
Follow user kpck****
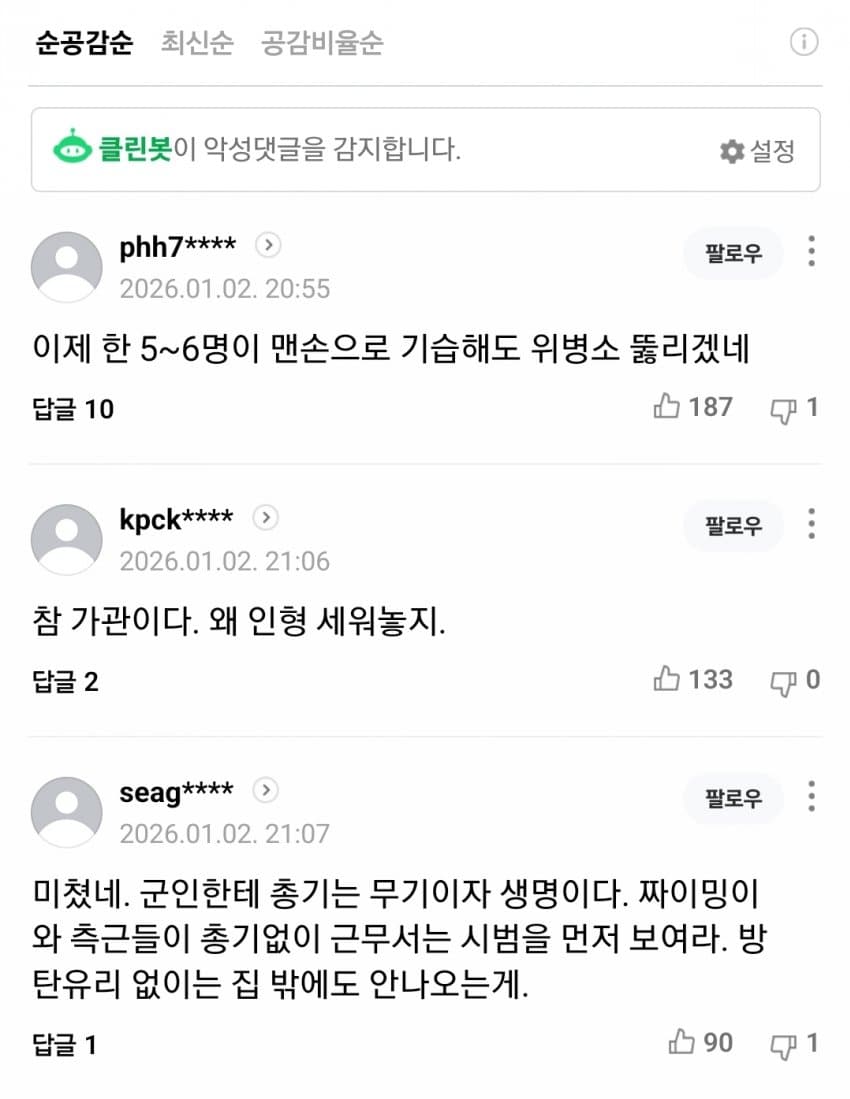(x=733, y=525)
